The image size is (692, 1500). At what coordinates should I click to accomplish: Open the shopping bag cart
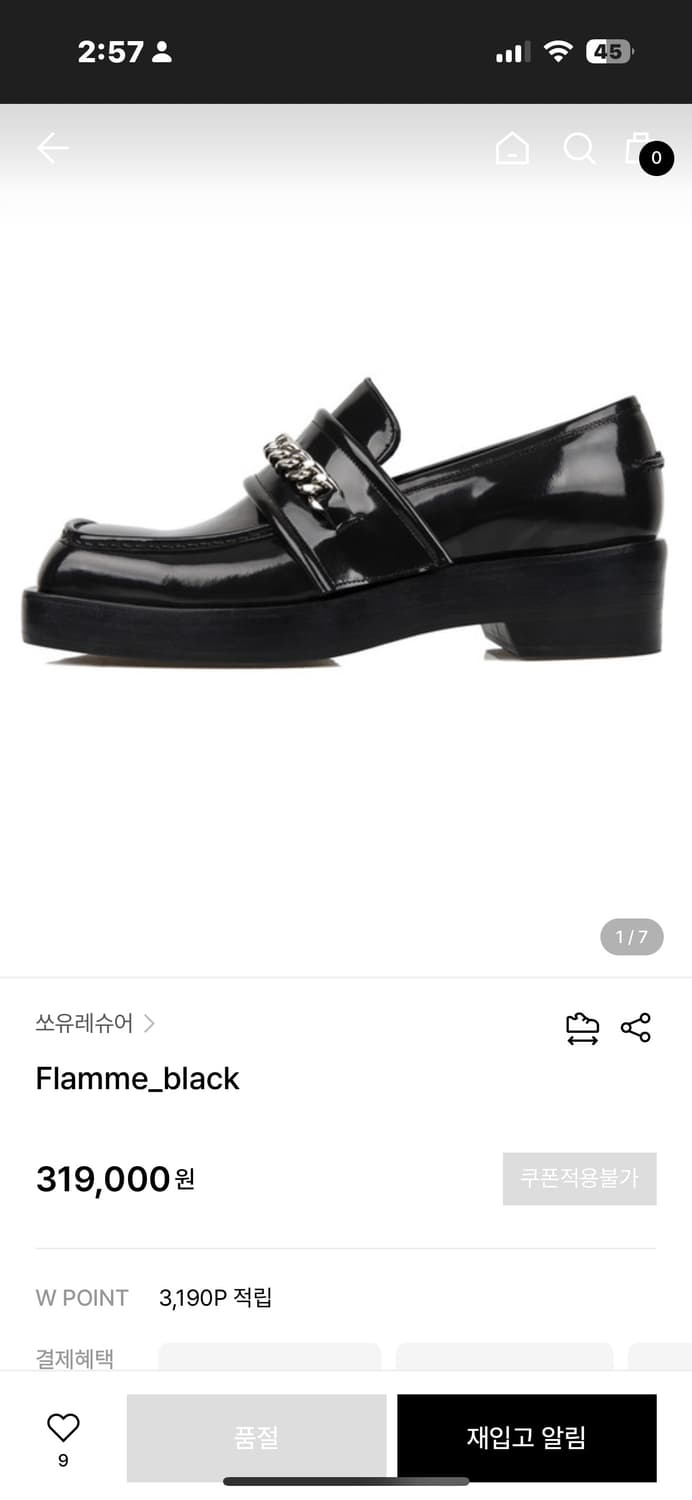[641, 150]
